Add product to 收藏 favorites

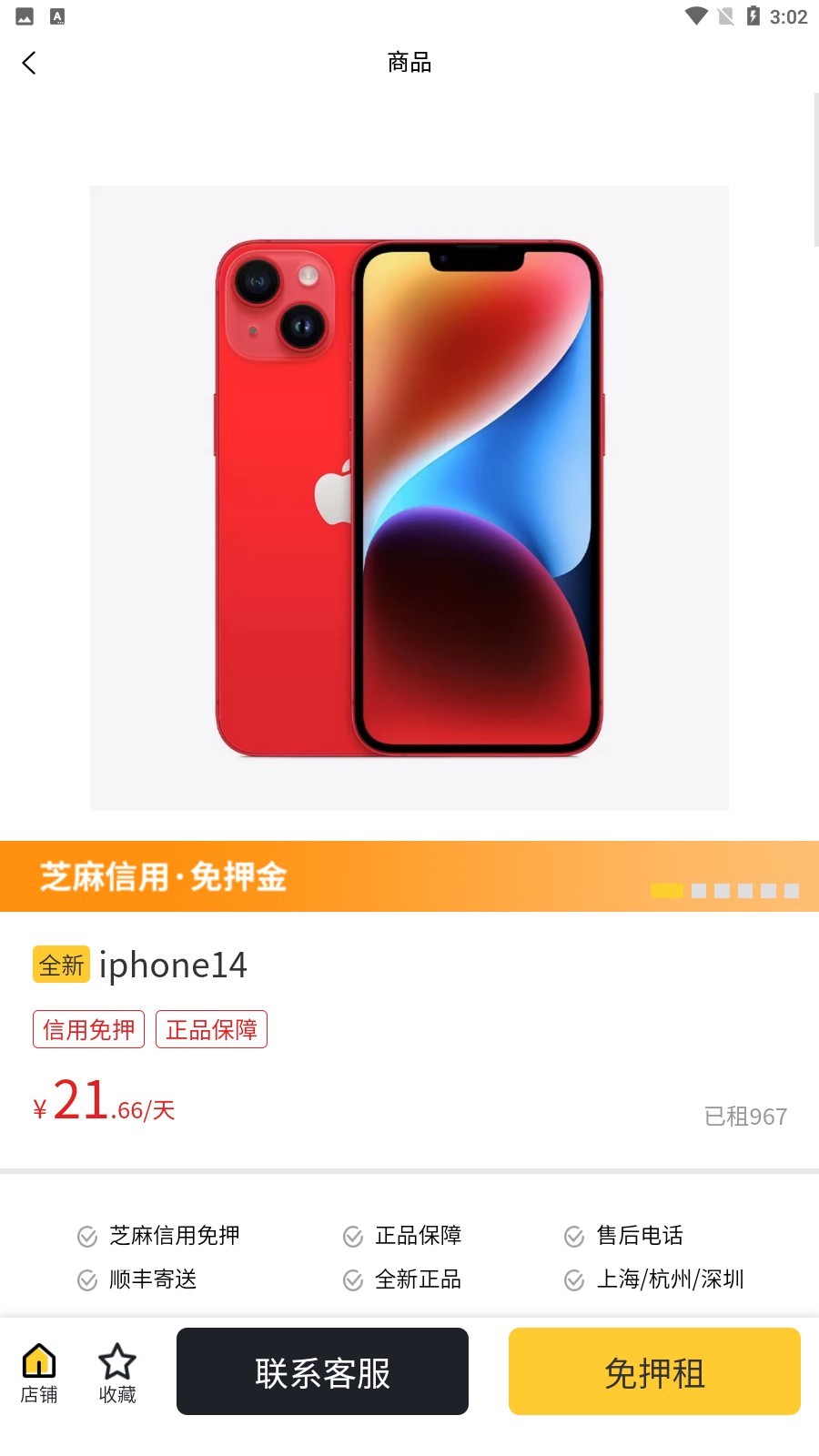(x=117, y=1372)
